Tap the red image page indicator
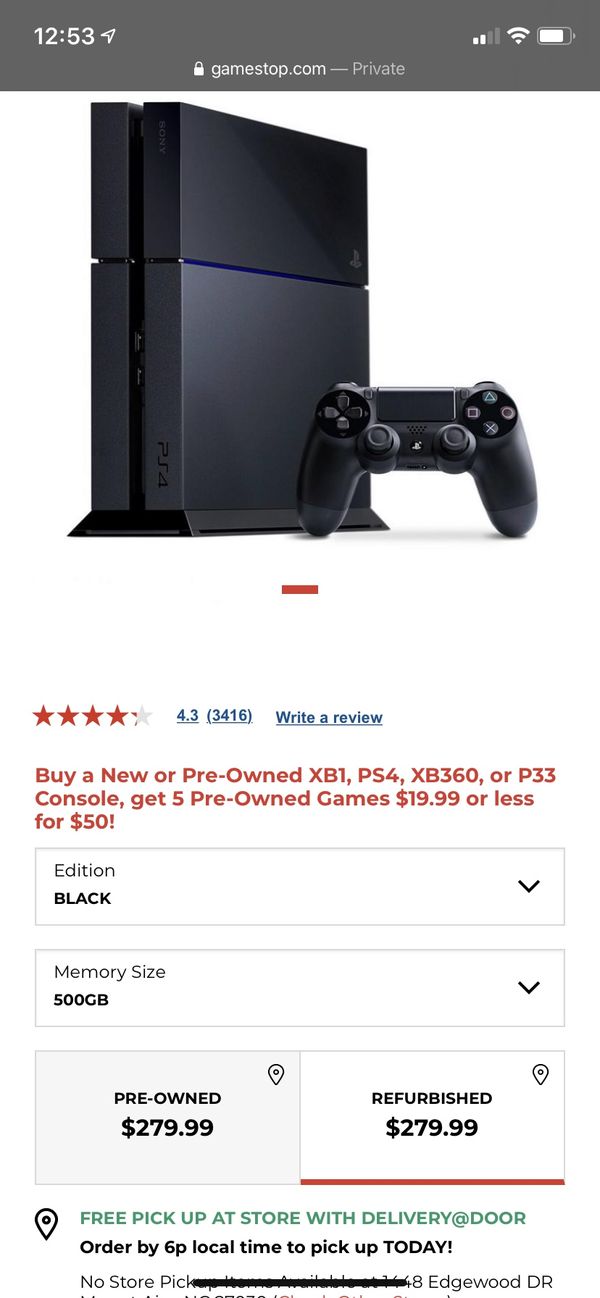This screenshot has height=1298, width=600. pos(300,589)
